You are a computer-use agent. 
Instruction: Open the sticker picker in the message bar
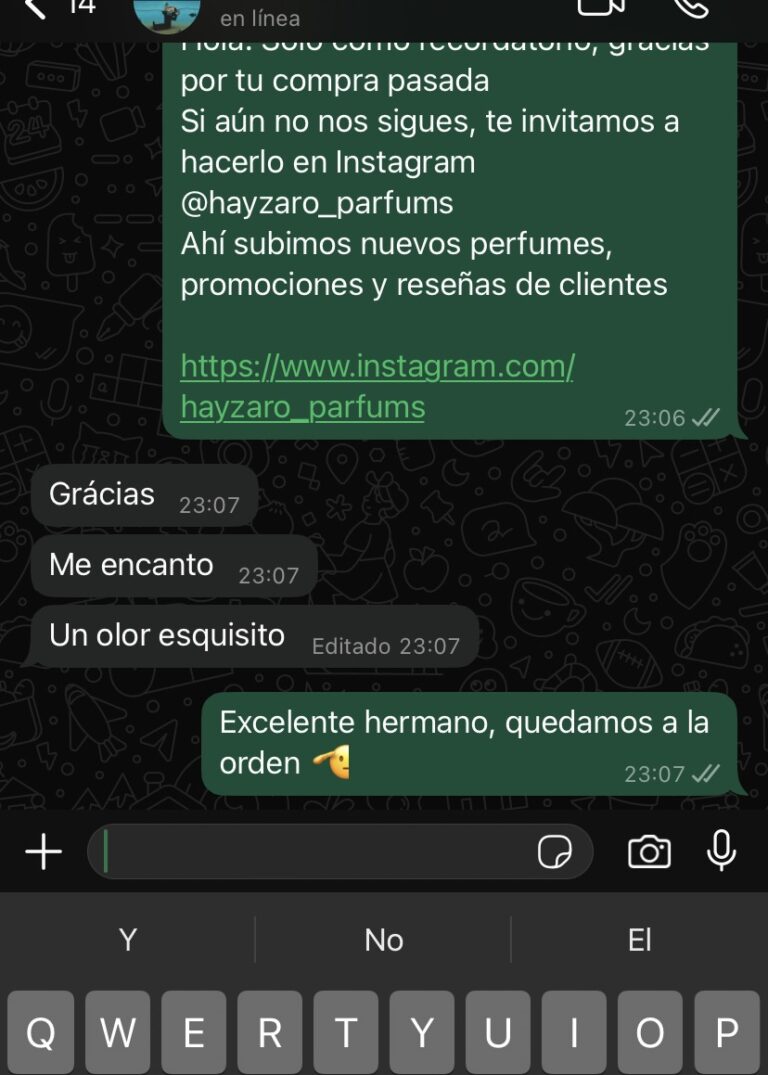[x=557, y=851]
